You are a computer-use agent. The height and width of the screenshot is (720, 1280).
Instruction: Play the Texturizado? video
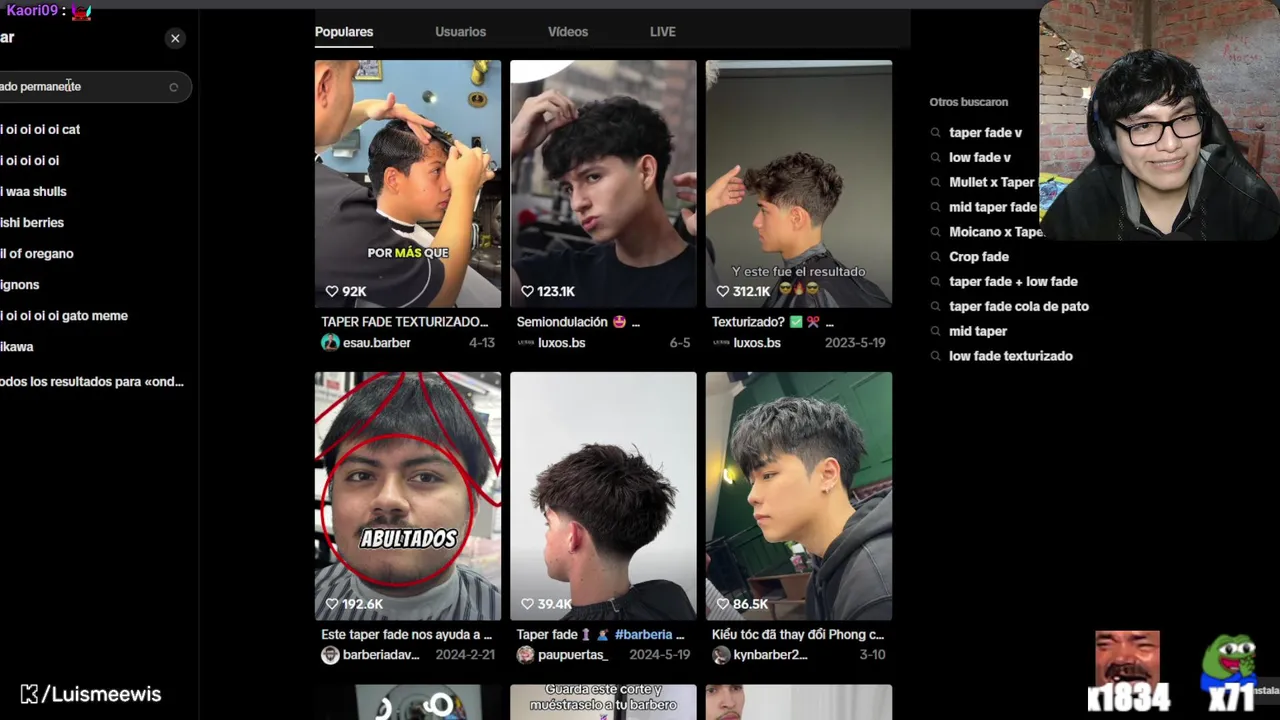798,184
